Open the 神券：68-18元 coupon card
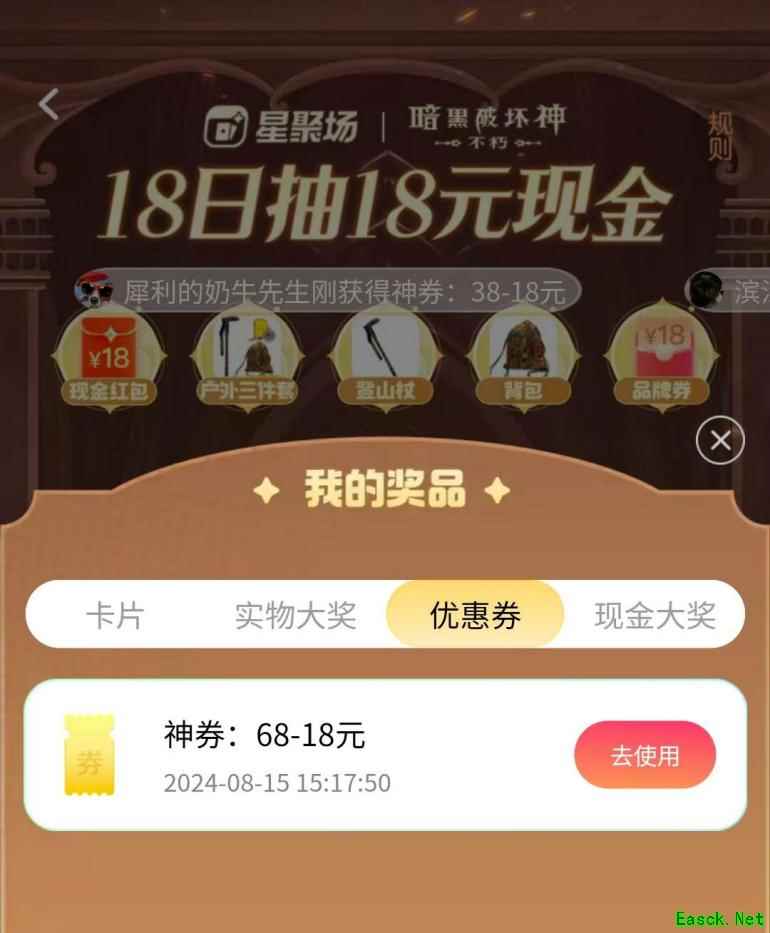This screenshot has height=933, width=770. [x=300, y=756]
